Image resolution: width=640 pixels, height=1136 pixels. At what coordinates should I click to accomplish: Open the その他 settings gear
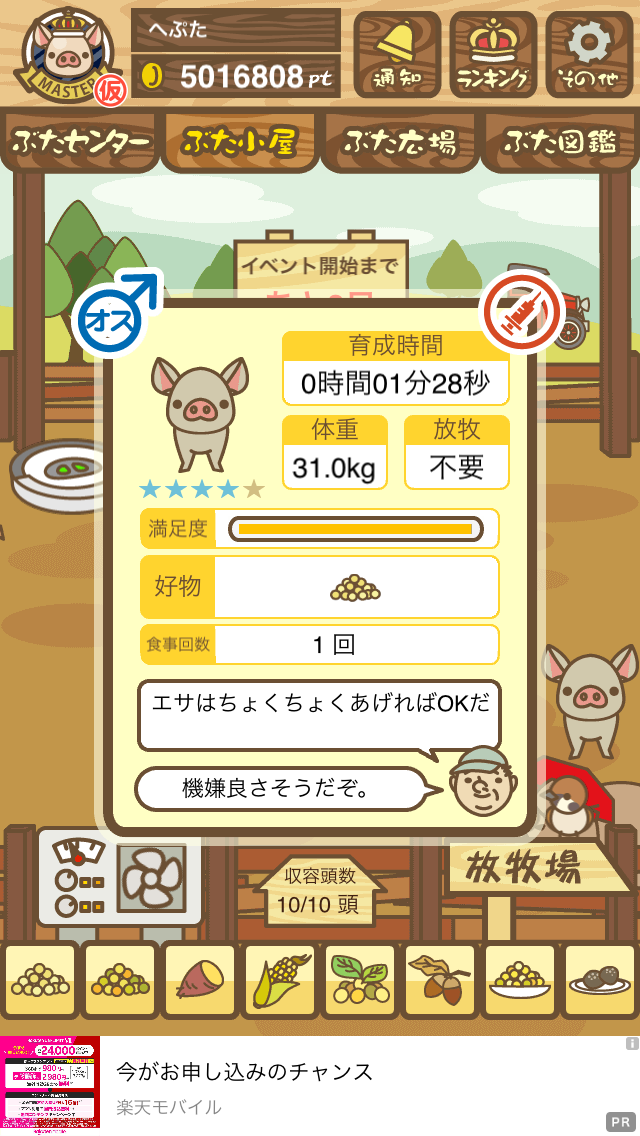589,54
